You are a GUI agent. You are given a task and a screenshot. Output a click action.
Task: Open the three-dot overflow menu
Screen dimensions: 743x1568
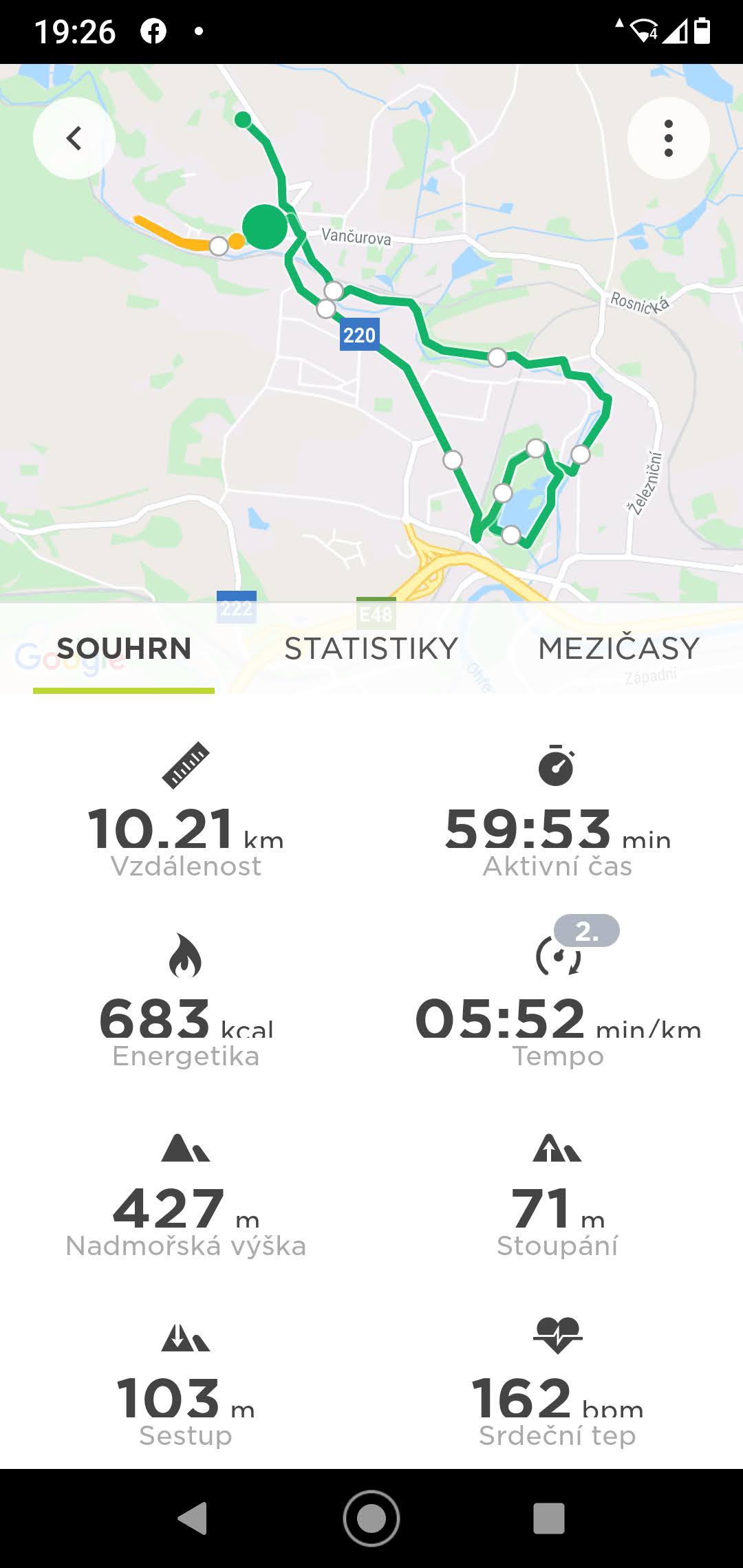click(668, 138)
